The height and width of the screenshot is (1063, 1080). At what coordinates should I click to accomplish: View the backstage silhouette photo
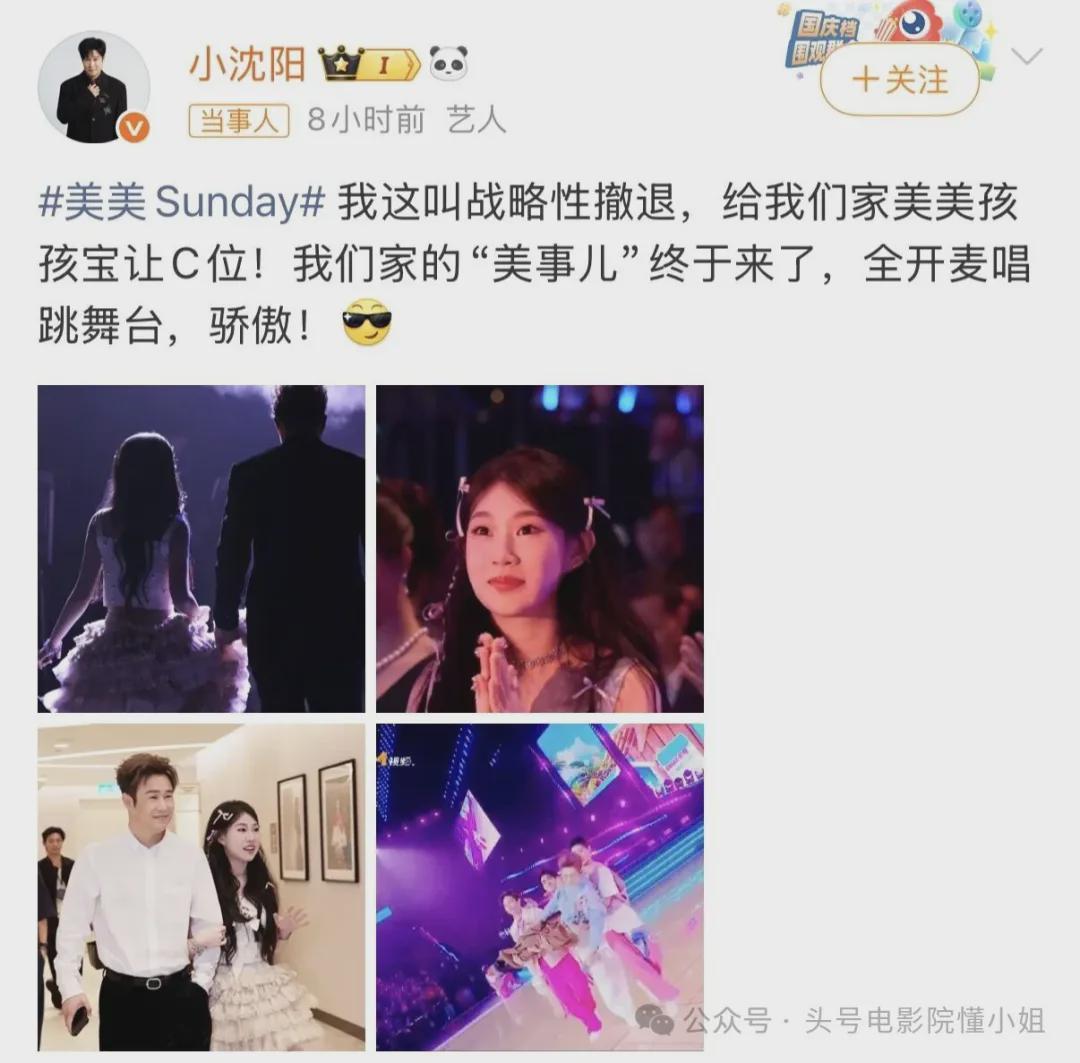click(x=201, y=548)
